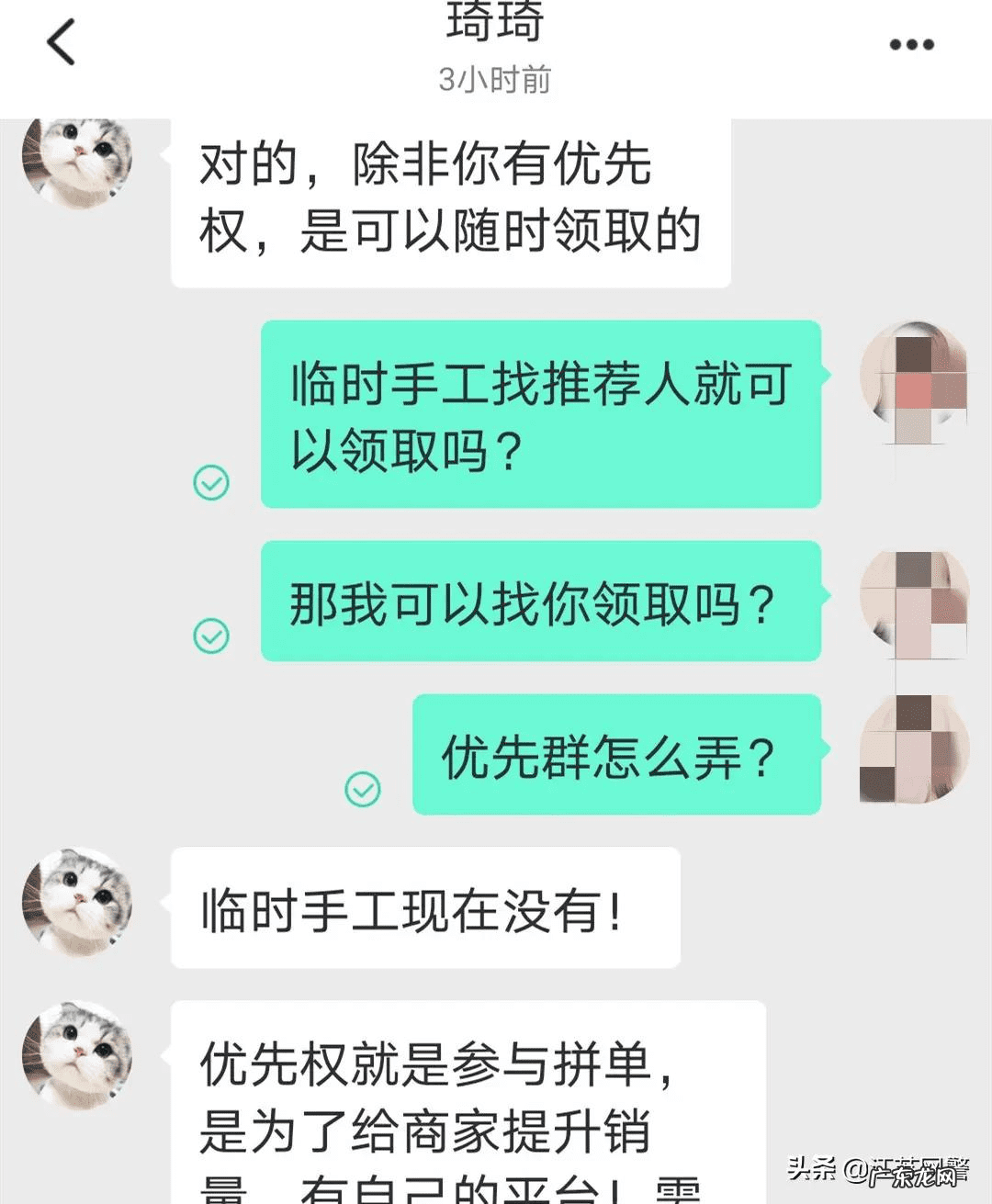Open the three-dot more options menu
This screenshot has width=992, height=1204.
(910, 44)
